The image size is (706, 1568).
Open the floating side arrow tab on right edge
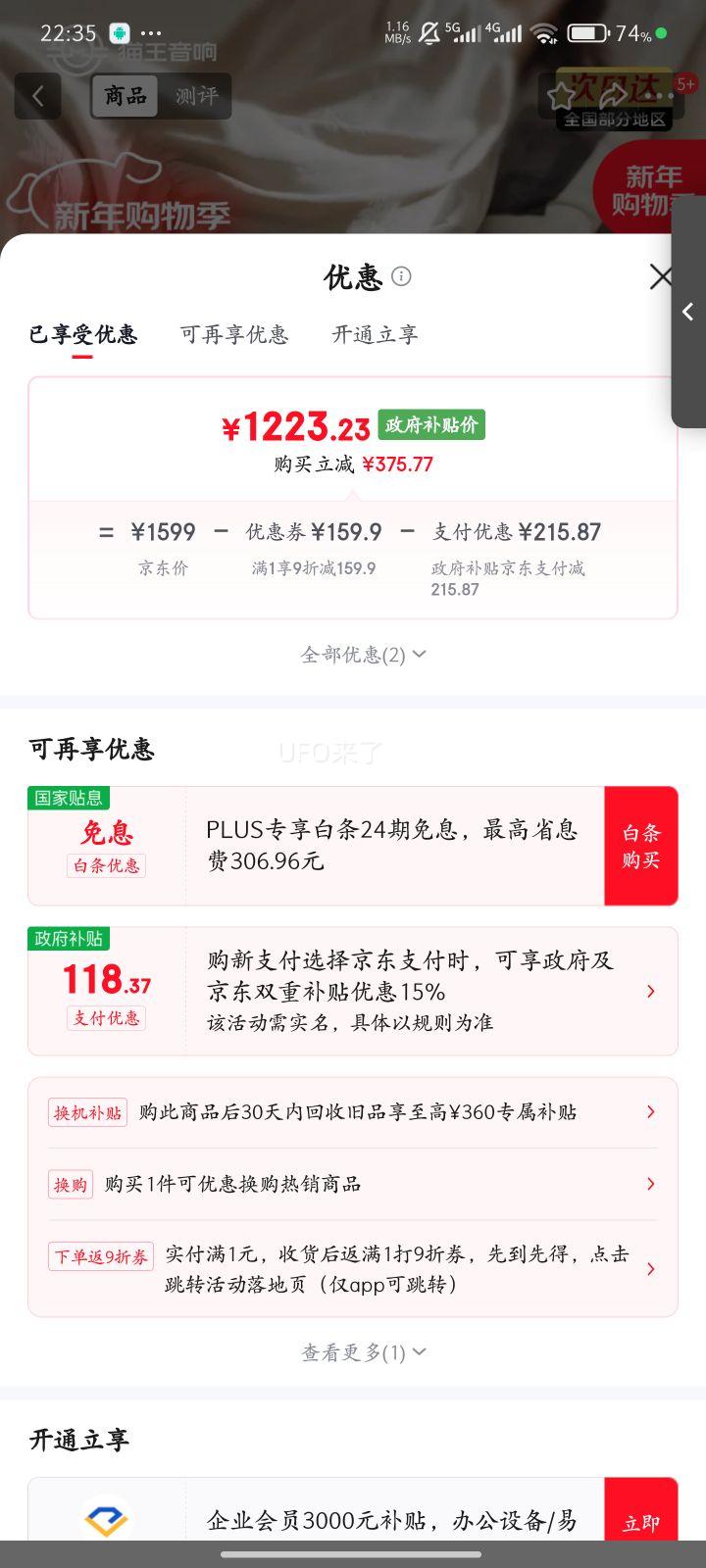[x=688, y=312]
